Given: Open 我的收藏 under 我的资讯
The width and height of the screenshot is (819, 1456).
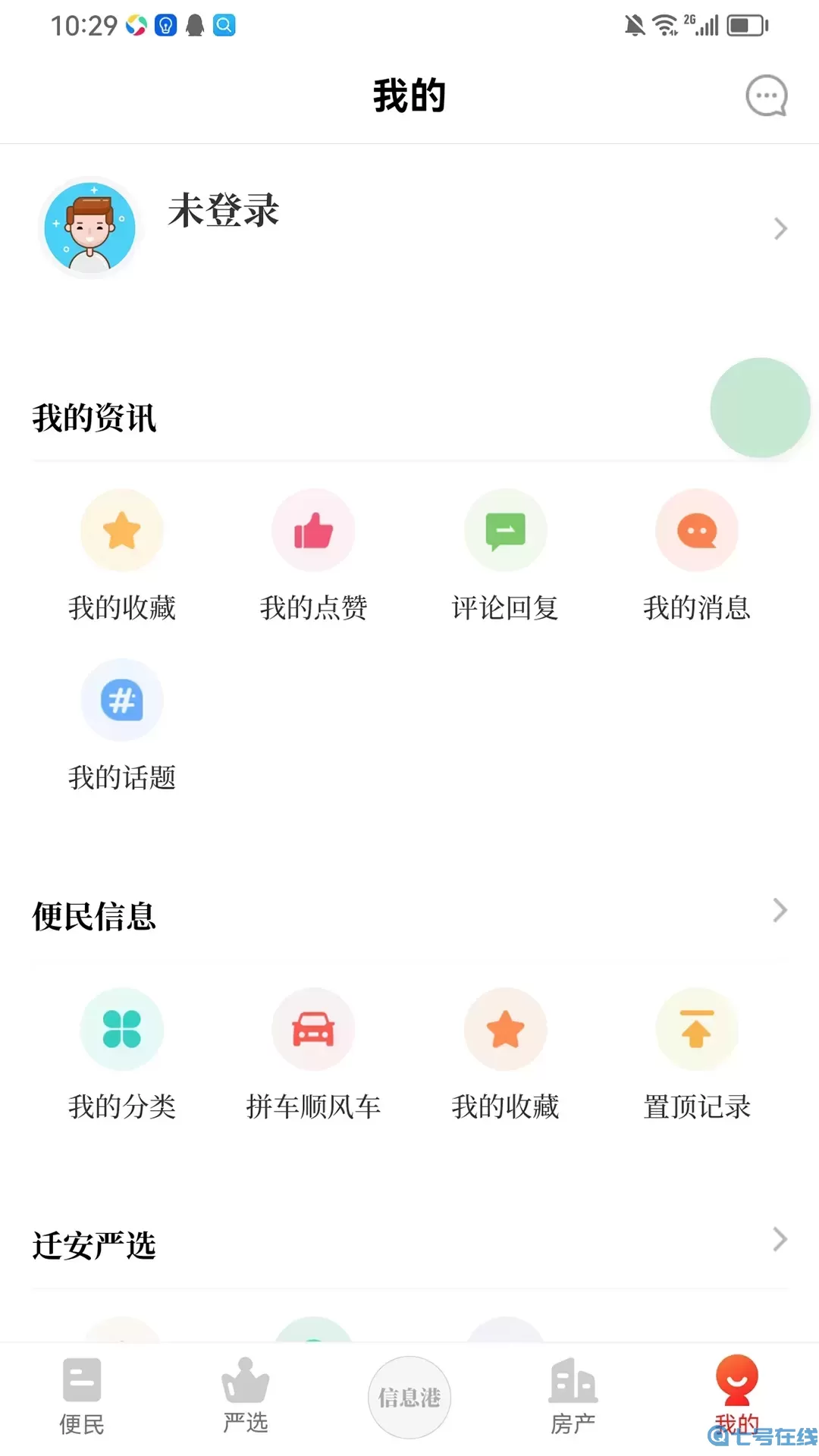Looking at the screenshot, I should coord(122,557).
